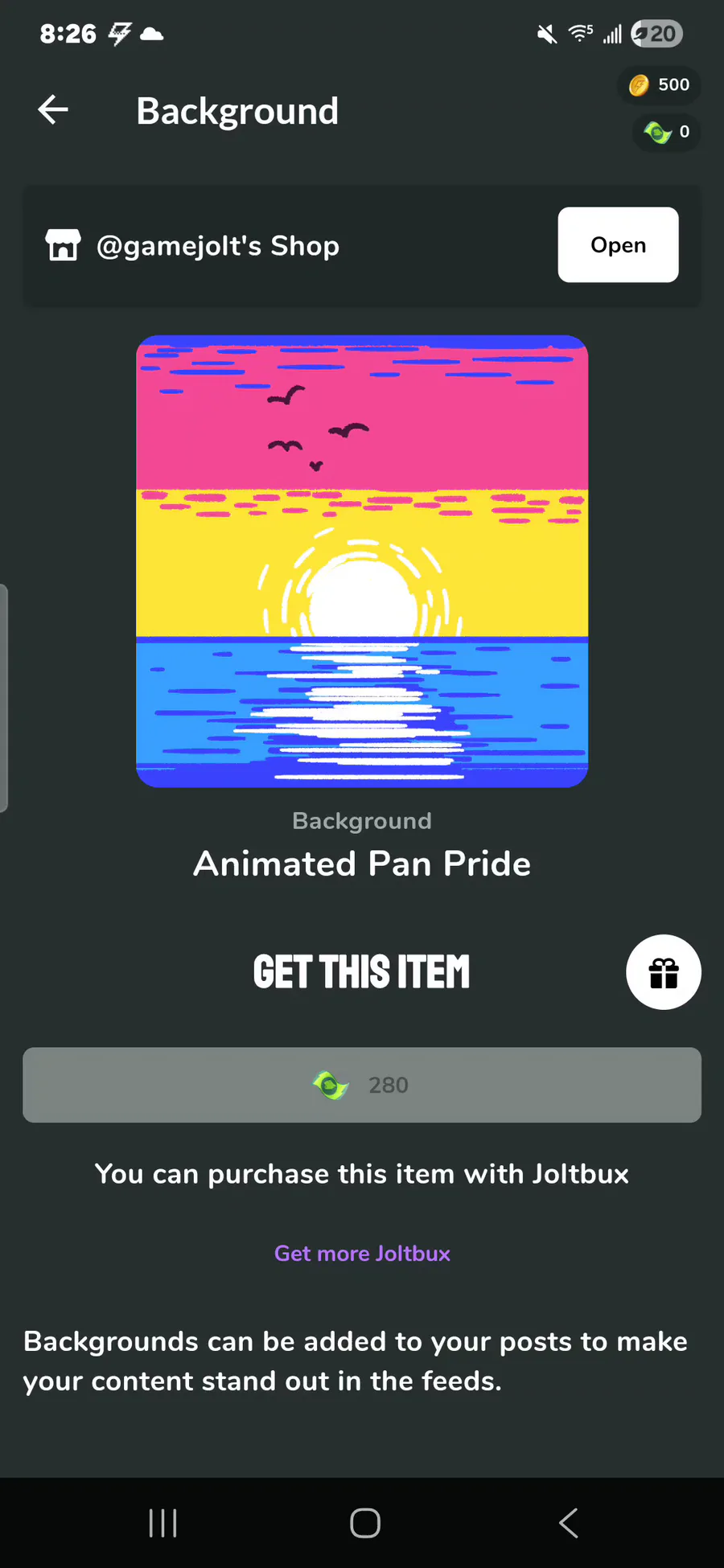Screen dimensions: 724x1568
Task: Check the 500 coin balance chip
Action: point(660,85)
